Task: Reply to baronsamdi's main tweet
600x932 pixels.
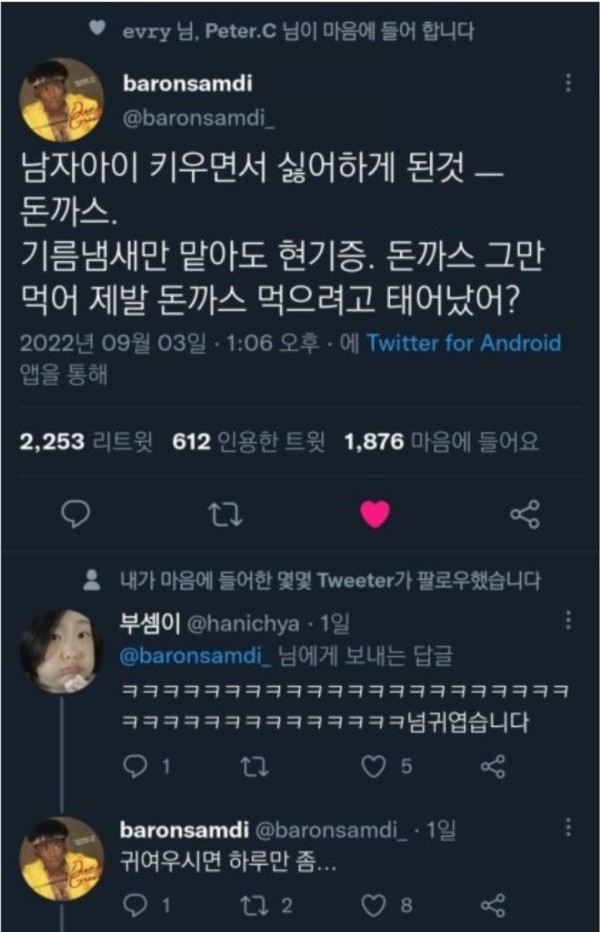Action: click(76, 514)
